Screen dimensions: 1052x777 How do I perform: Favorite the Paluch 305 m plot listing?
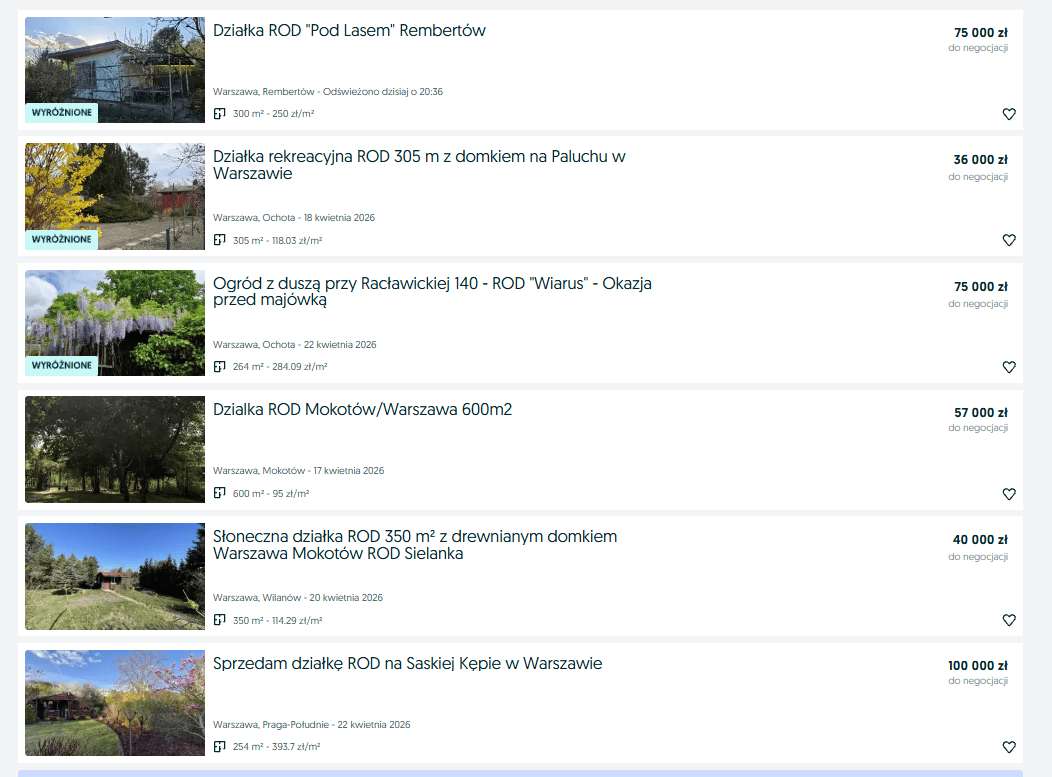pyautogui.click(x=1008, y=240)
